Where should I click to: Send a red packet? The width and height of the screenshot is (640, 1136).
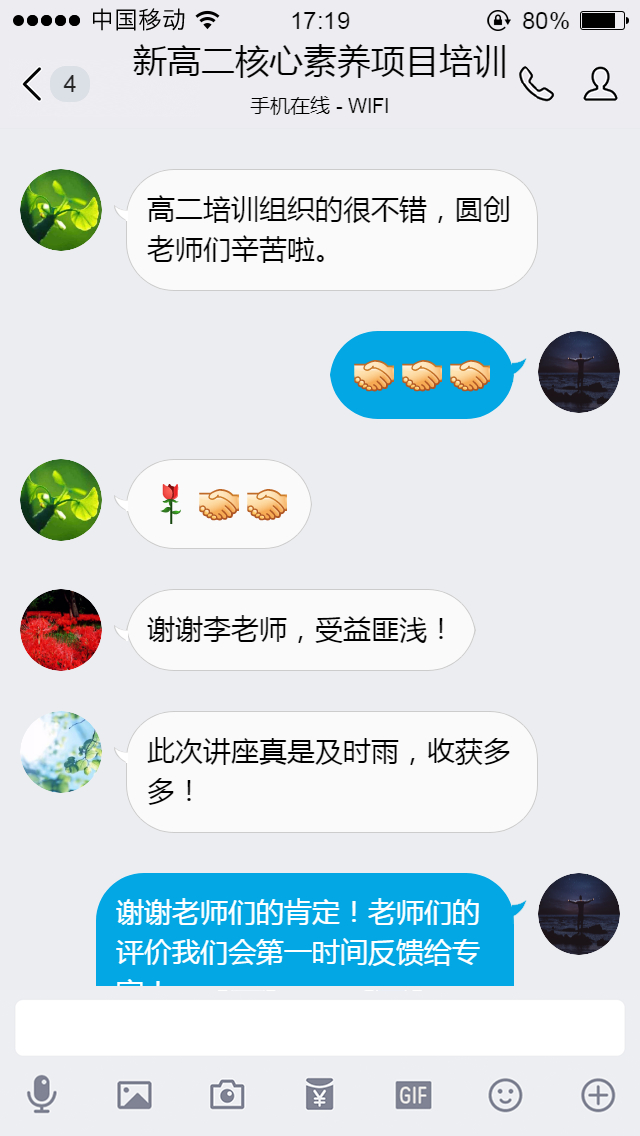(x=319, y=1095)
